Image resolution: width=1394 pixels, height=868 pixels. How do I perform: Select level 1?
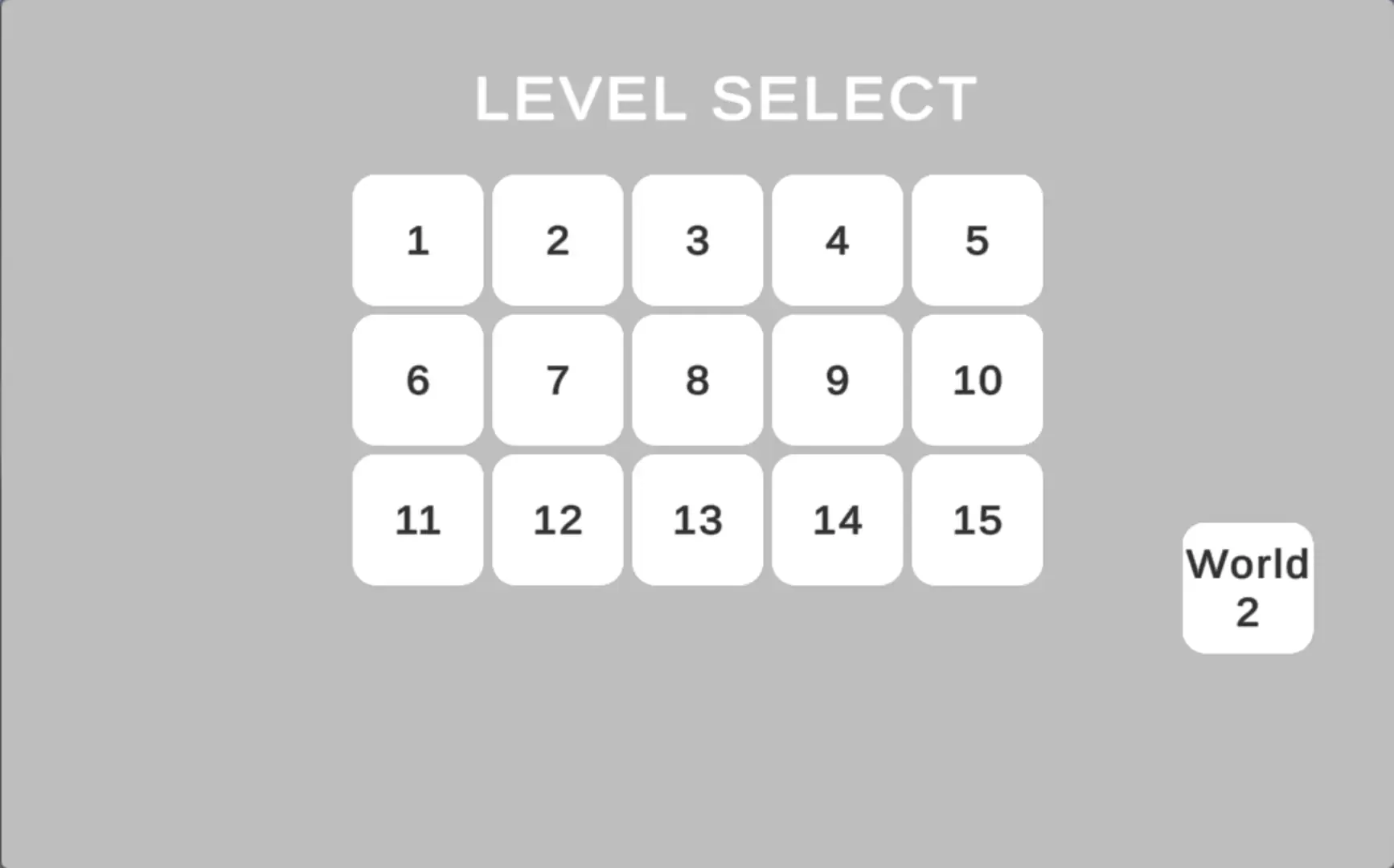coord(417,240)
